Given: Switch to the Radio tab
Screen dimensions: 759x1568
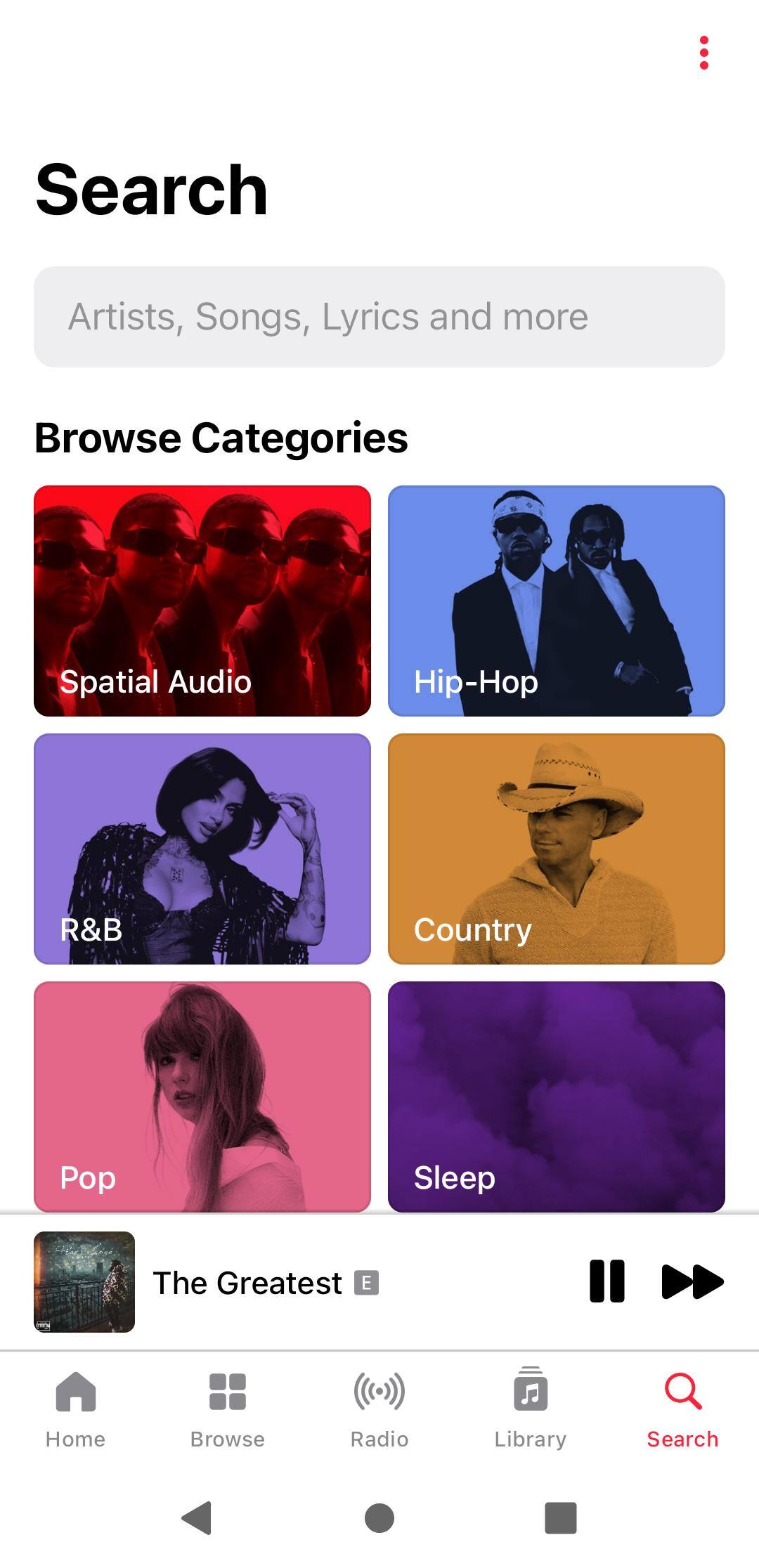Looking at the screenshot, I should pos(379,1408).
